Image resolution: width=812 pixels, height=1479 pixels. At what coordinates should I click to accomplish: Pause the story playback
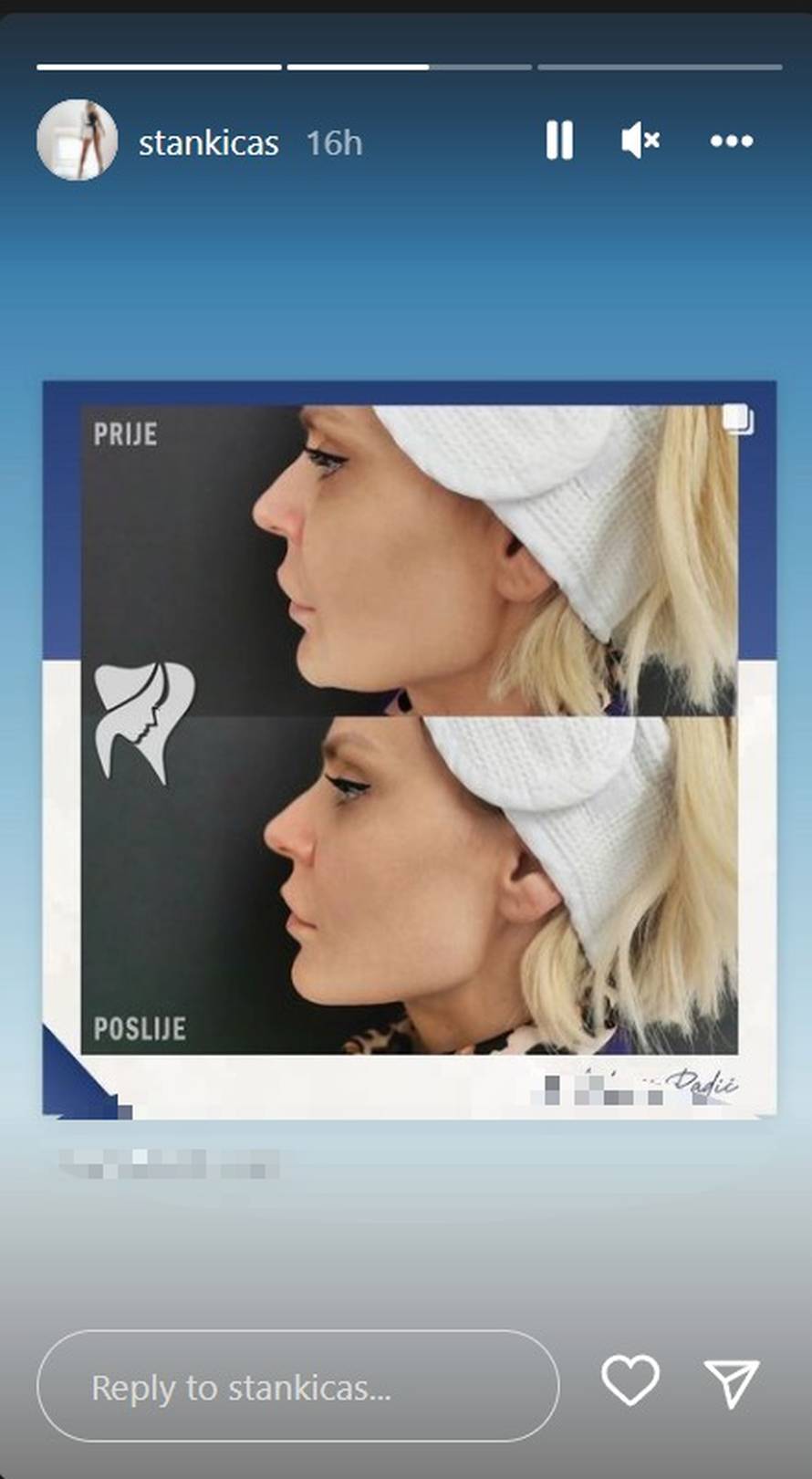pos(559,141)
